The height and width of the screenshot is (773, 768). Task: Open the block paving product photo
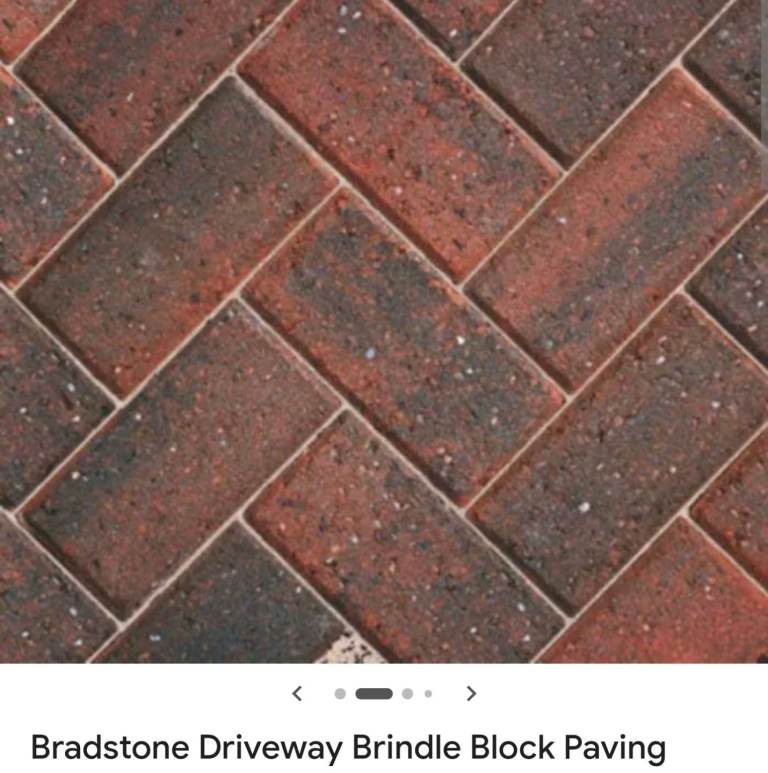click(x=384, y=330)
